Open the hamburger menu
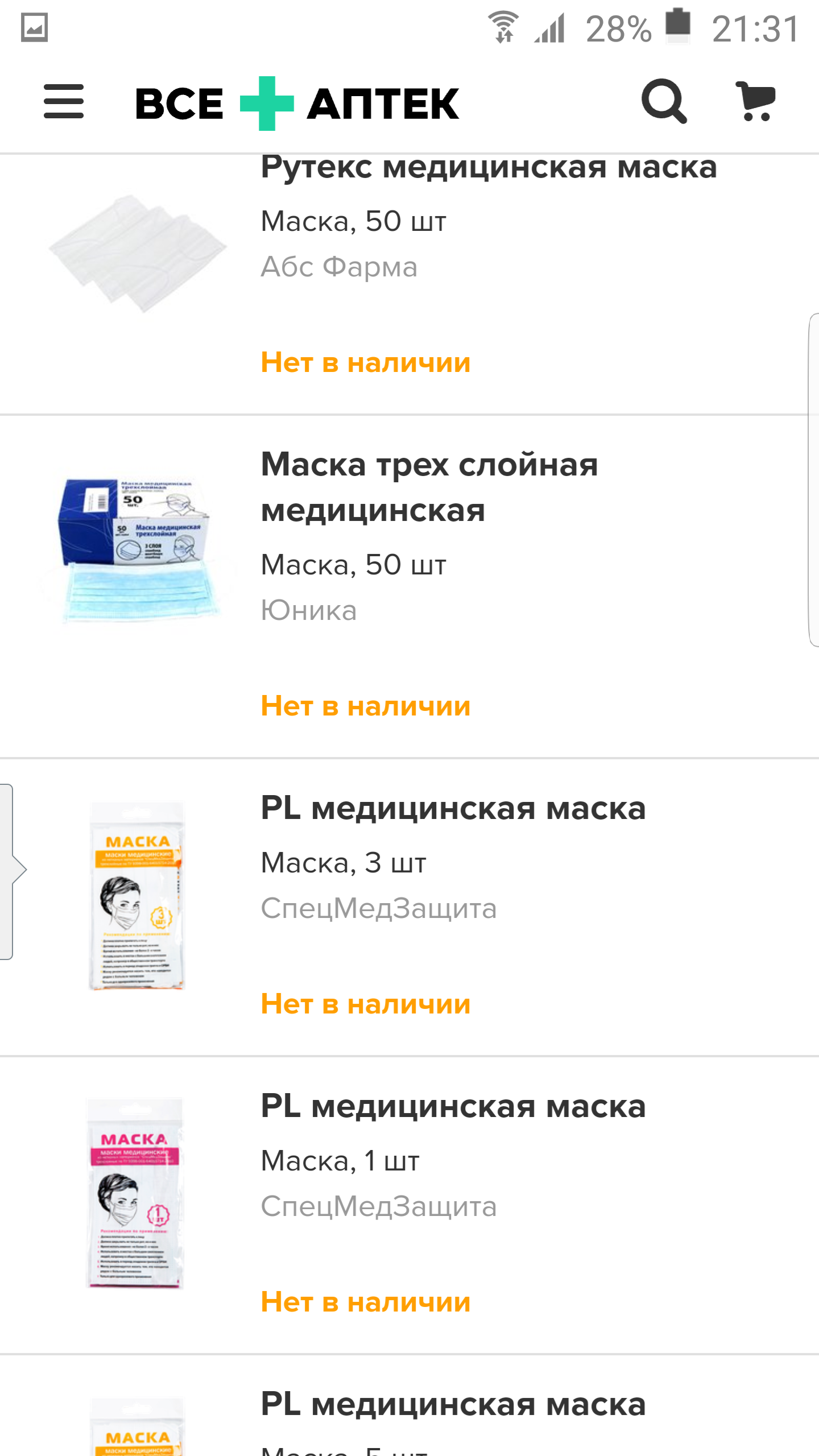Viewport: 819px width, 1456px height. point(64,102)
